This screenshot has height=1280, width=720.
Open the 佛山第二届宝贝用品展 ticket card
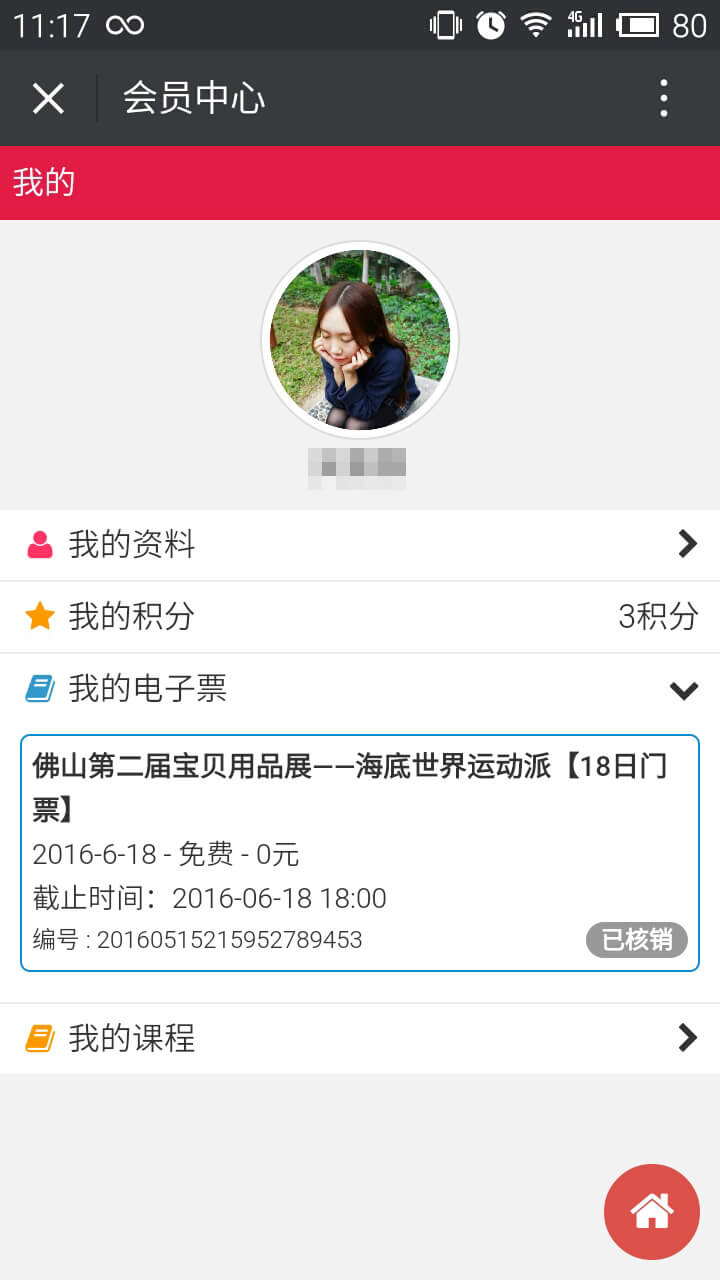click(360, 852)
